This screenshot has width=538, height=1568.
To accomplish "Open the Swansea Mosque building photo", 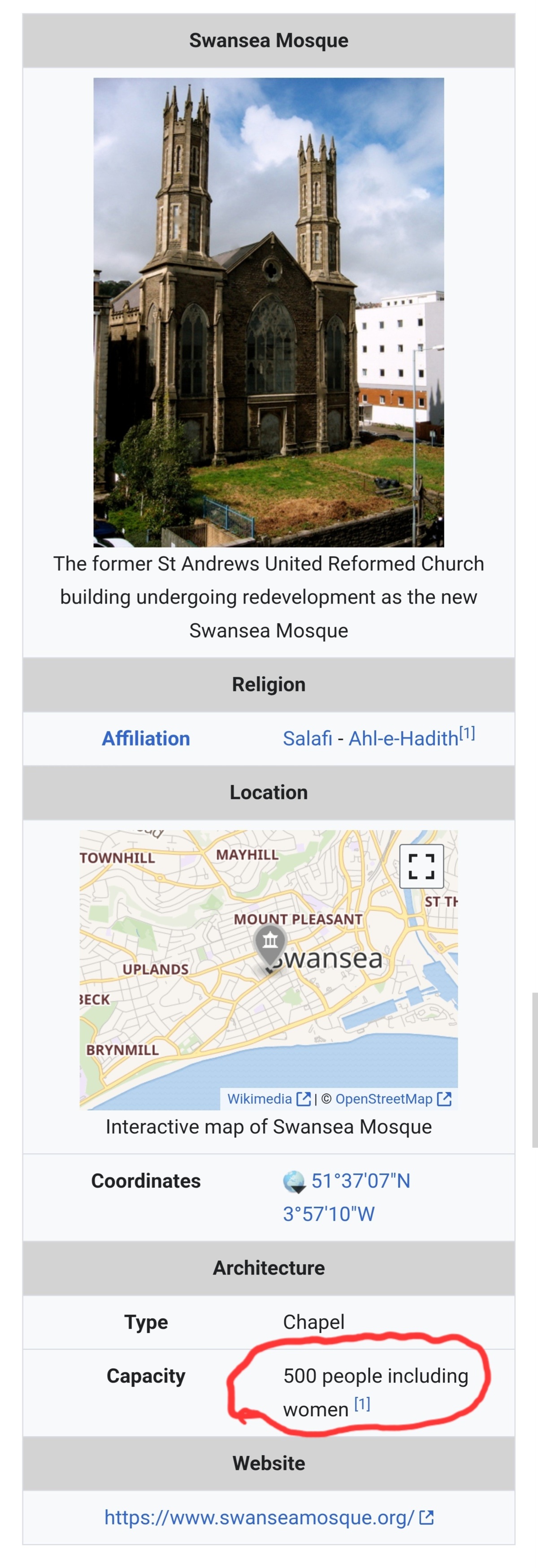I will point(268,312).
